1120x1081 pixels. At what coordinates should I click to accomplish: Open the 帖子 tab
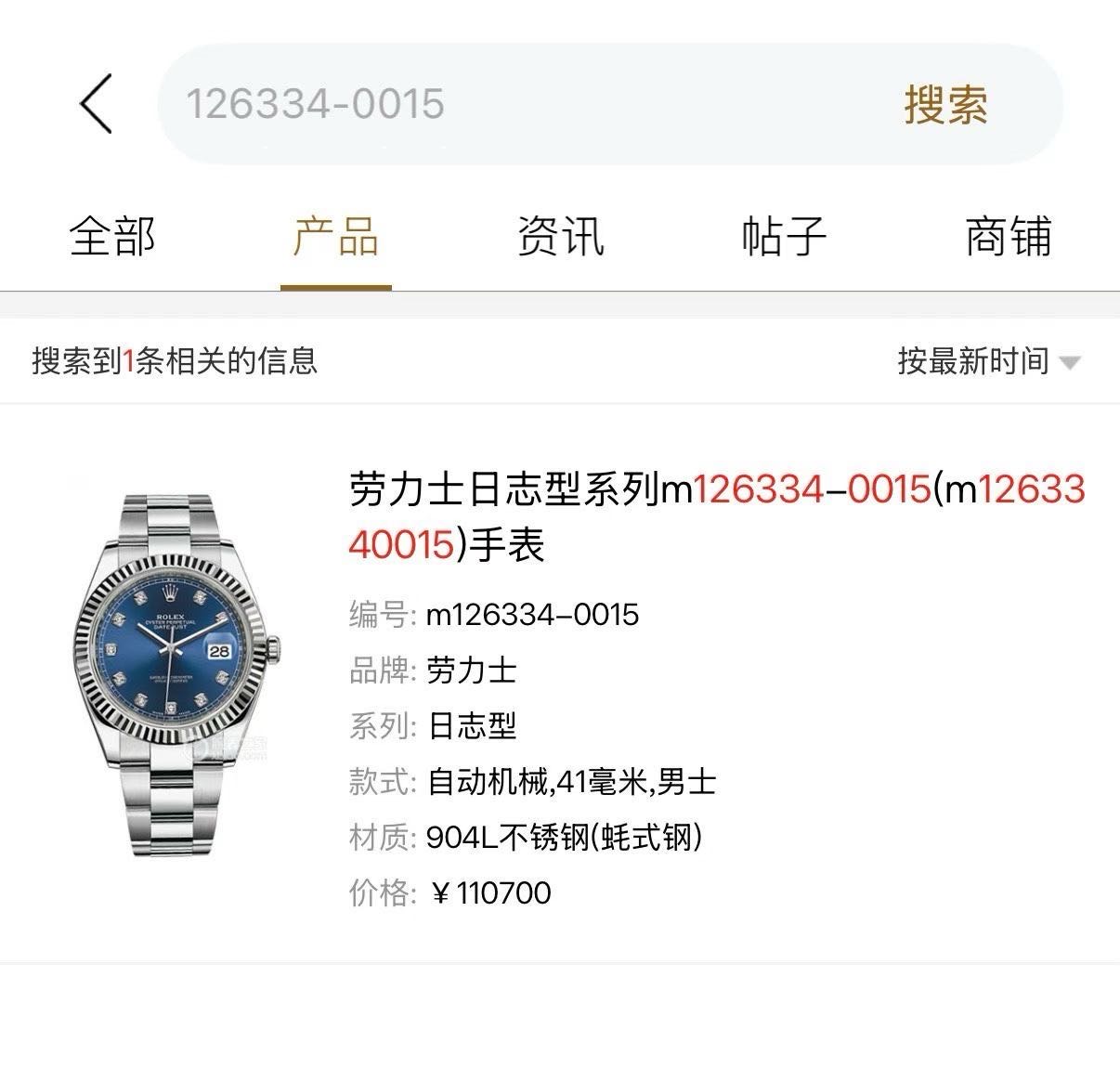(x=785, y=237)
